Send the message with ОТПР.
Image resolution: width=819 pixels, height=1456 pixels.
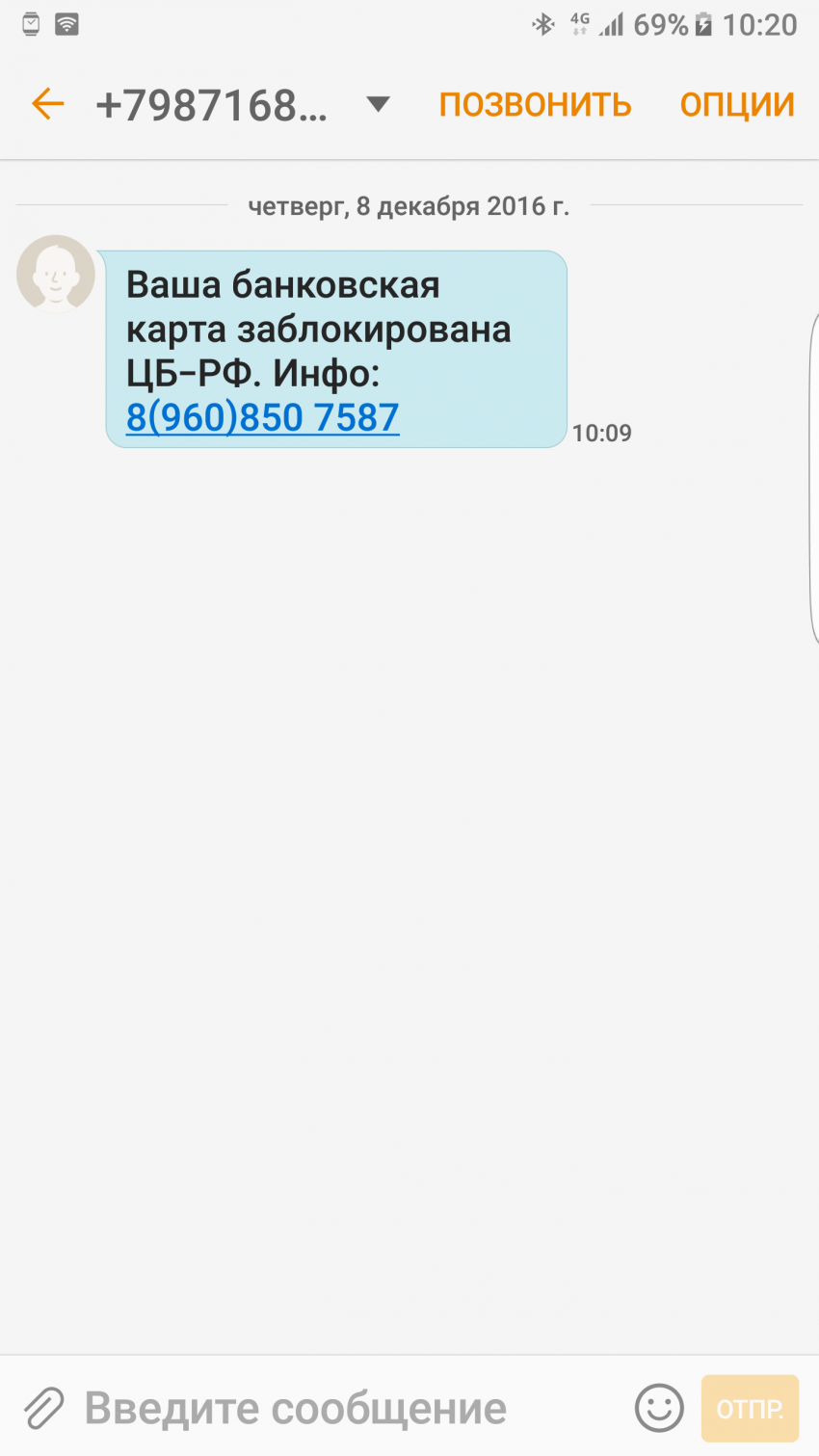tap(750, 1408)
